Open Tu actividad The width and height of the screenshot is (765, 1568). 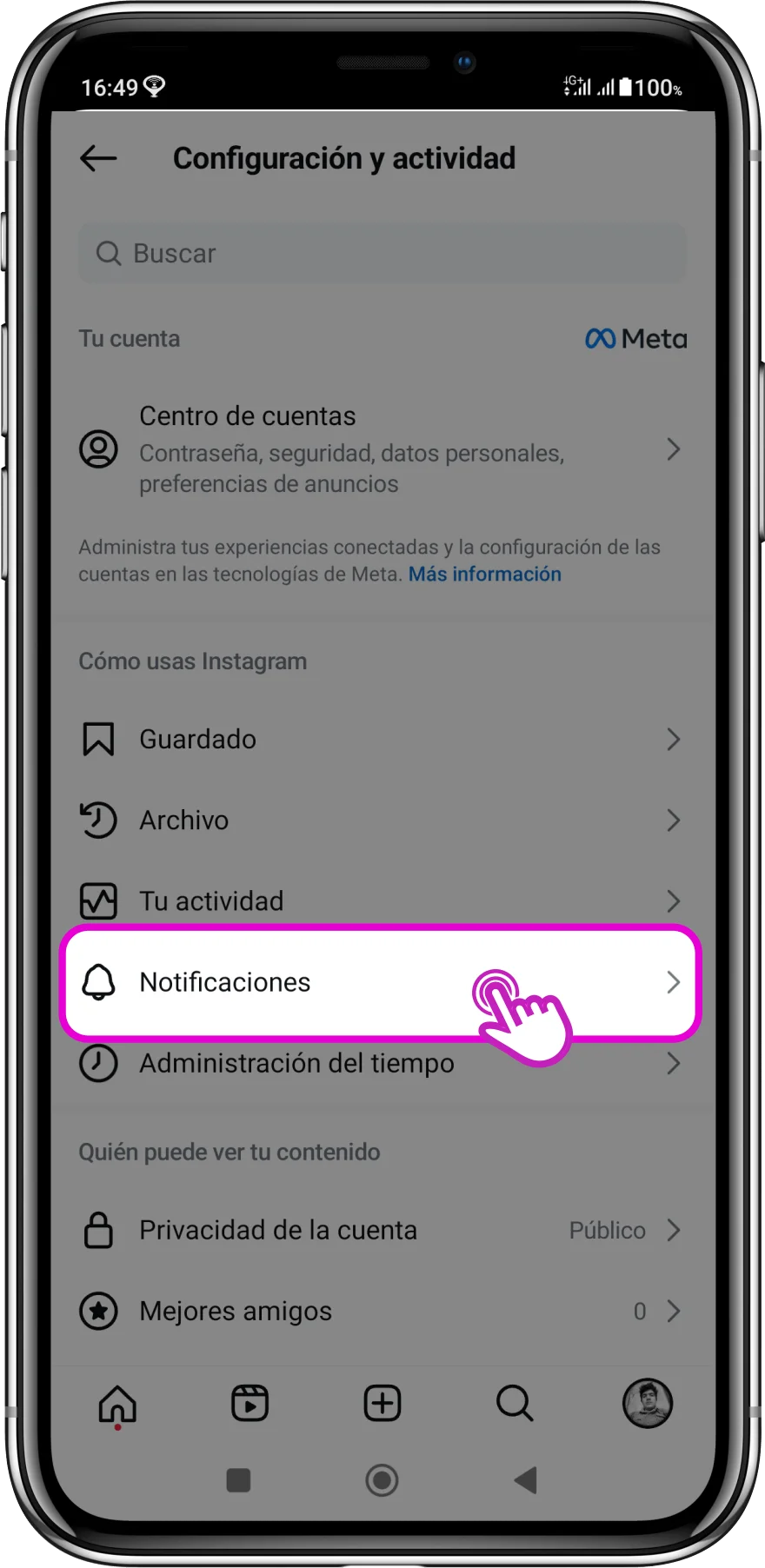pos(382,901)
